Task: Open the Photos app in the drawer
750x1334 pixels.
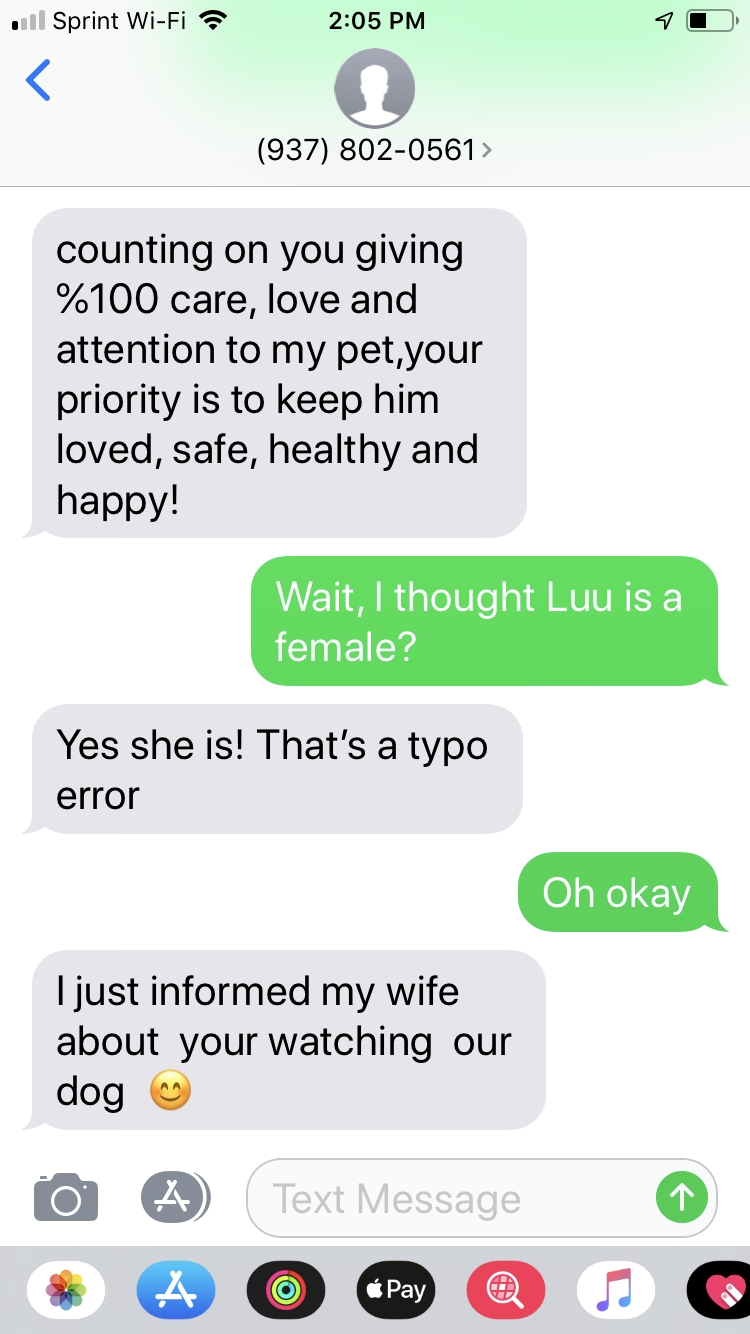Action: click(x=66, y=1291)
